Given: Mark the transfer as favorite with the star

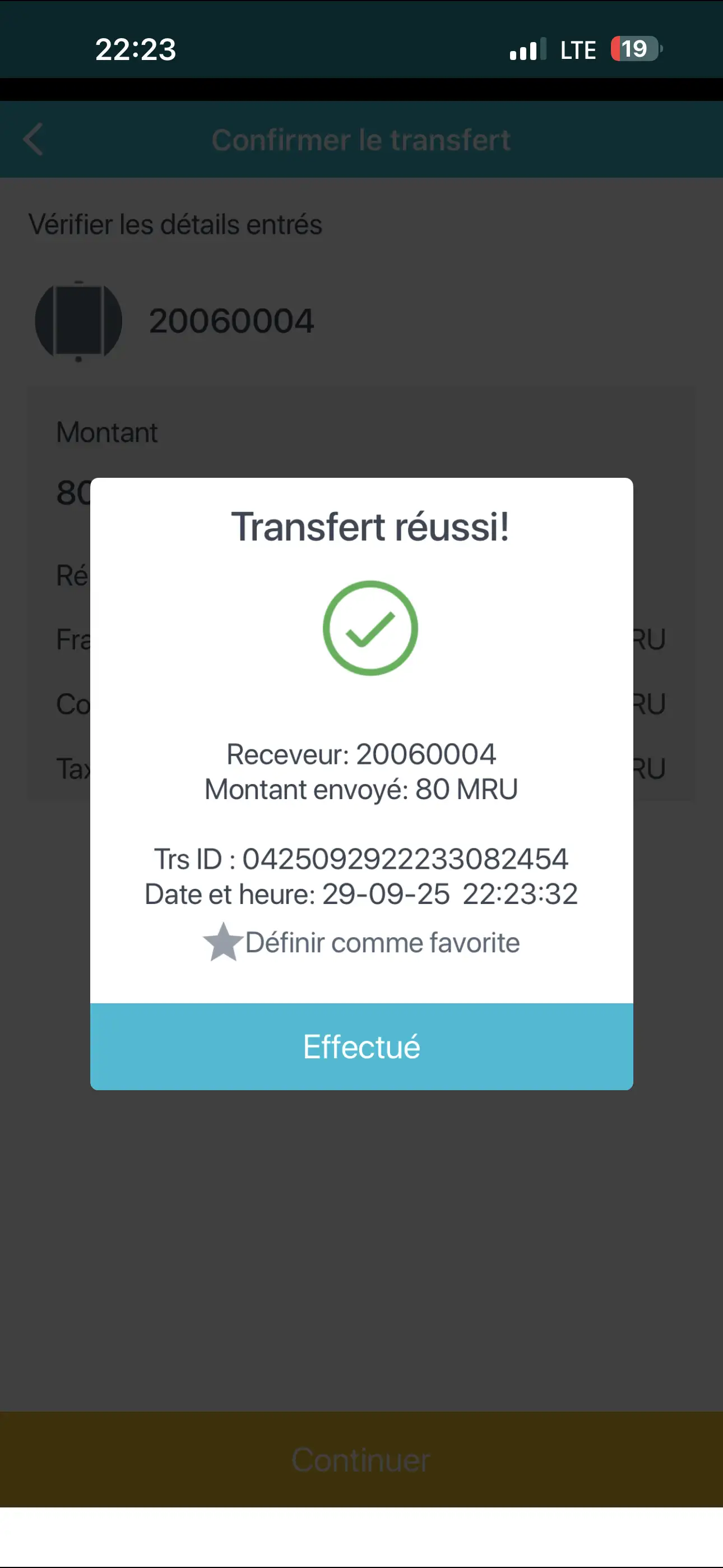Looking at the screenshot, I should (224, 942).
